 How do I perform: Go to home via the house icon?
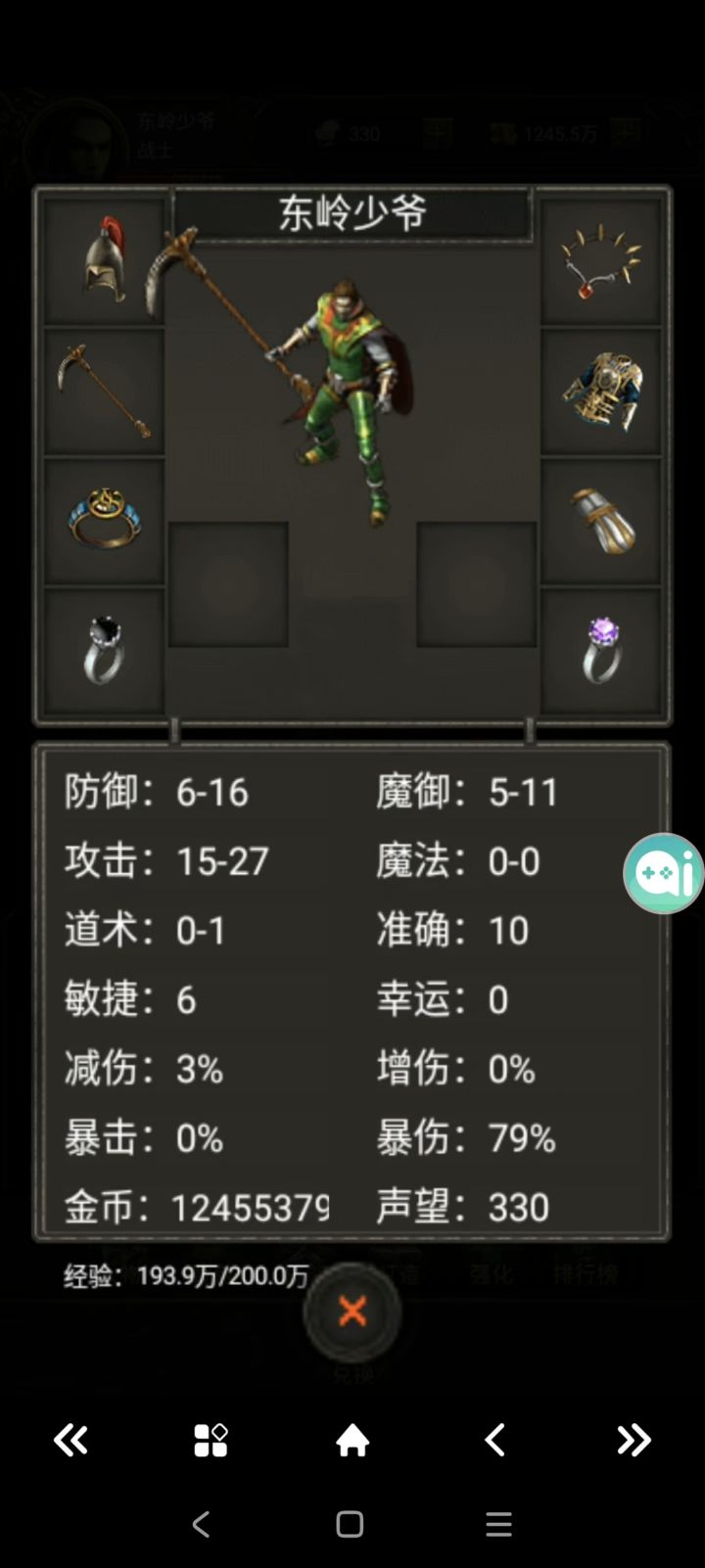(352, 1440)
